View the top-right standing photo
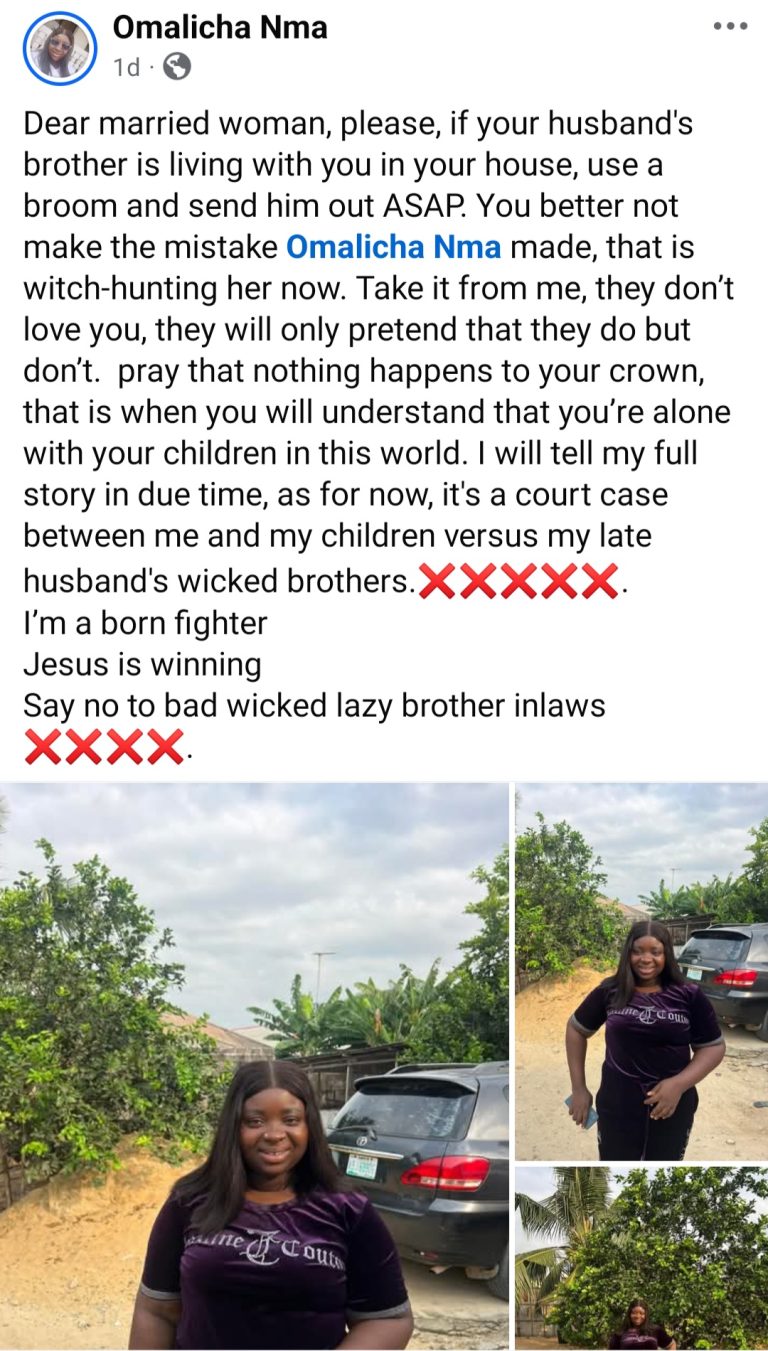This screenshot has width=768, height=1351. (641, 971)
